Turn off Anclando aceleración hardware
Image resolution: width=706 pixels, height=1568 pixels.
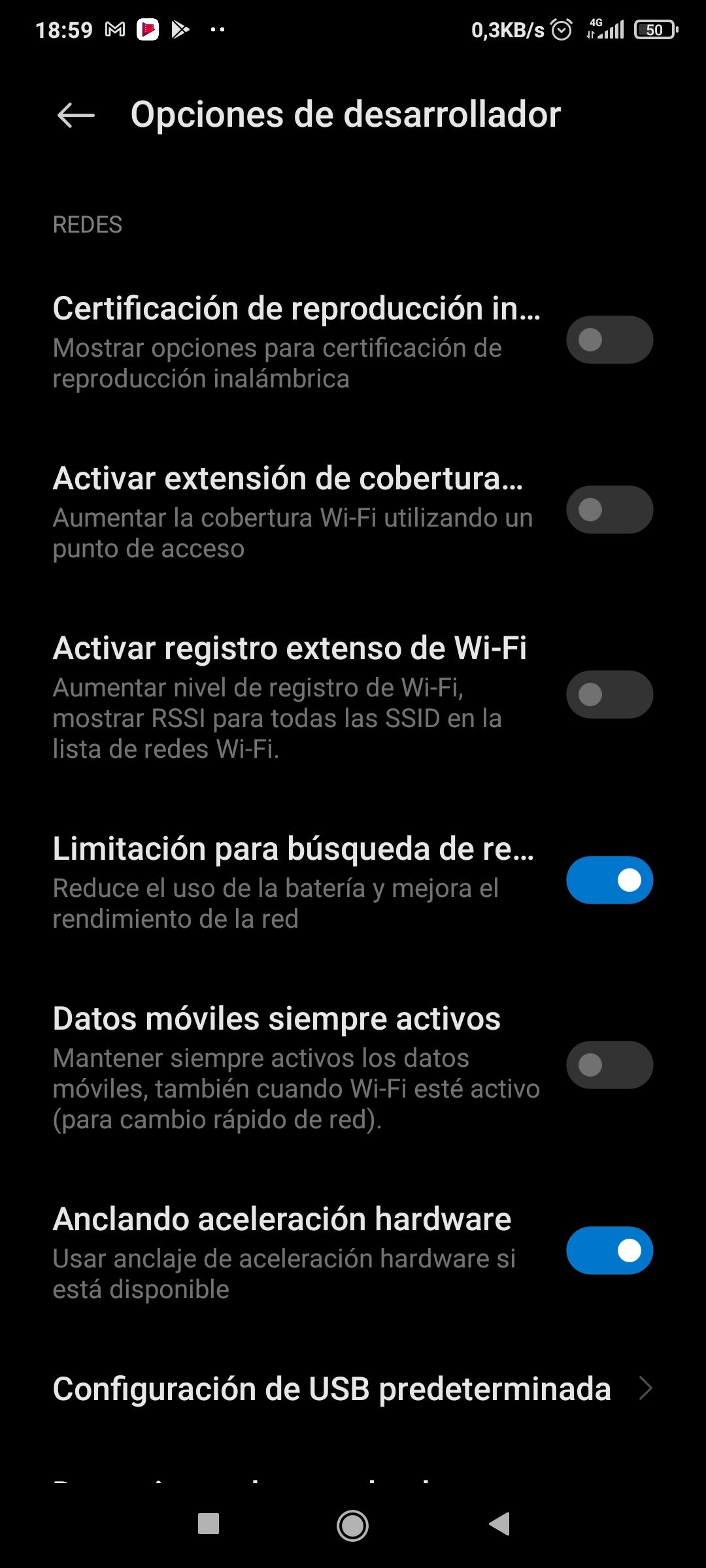click(609, 1250)
